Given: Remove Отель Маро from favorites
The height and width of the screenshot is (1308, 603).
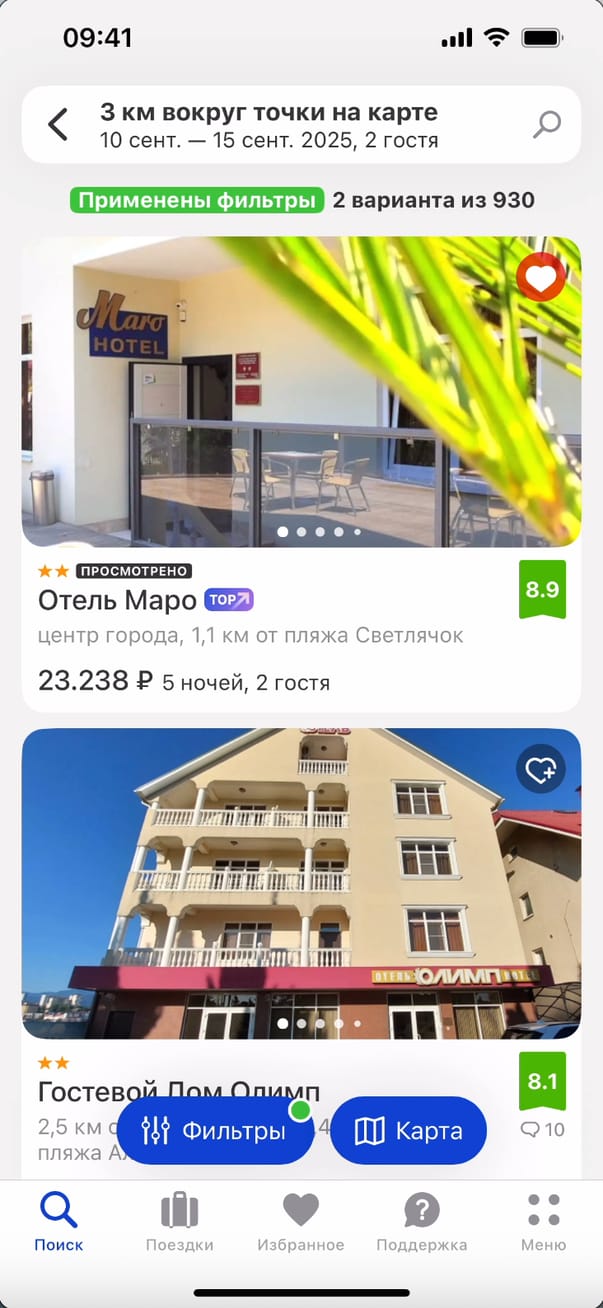Looking at the screenshot, I should (x=541, y=279).
